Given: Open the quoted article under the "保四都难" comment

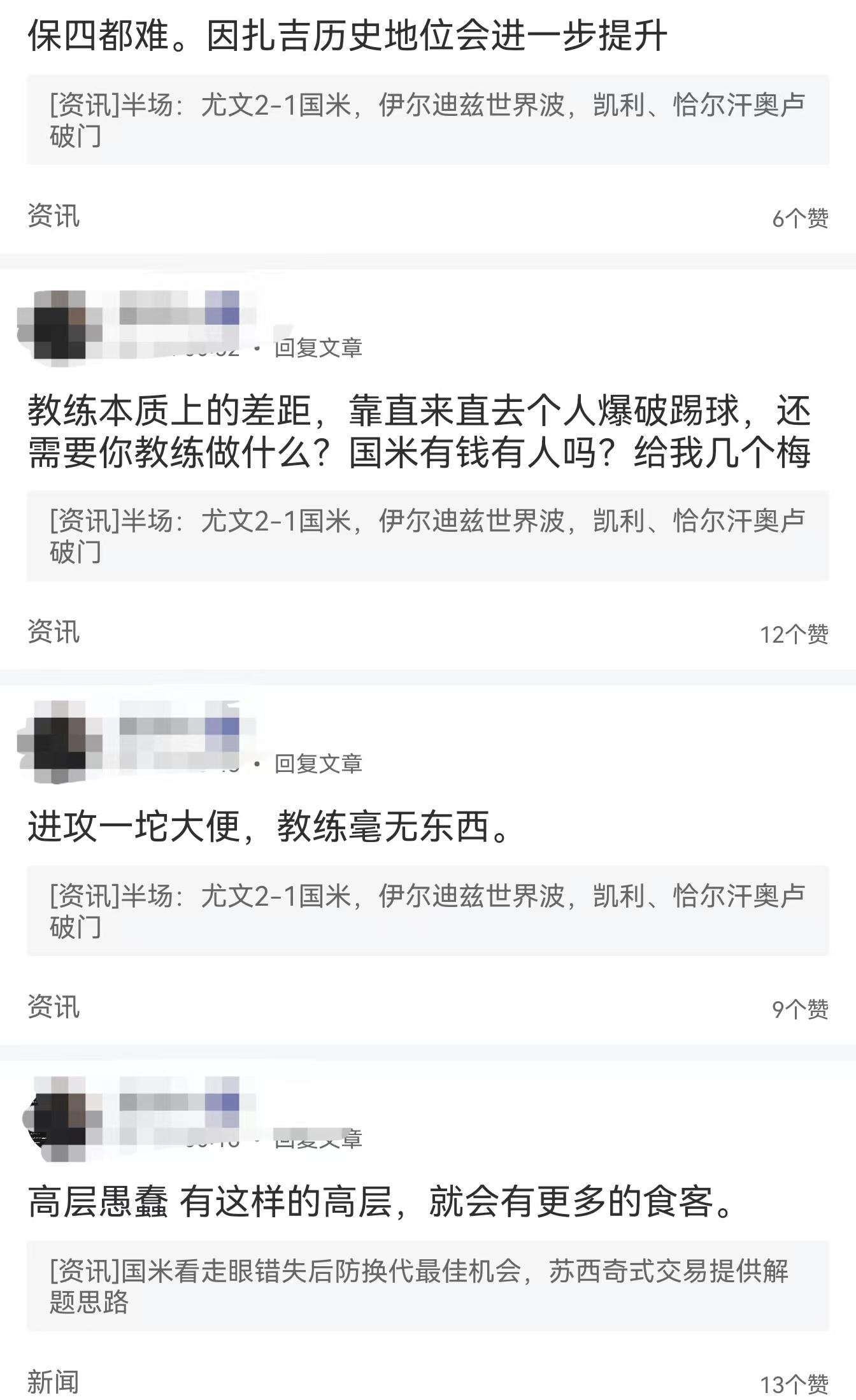Looking at the screenshot, I should pyautogui.click(x=427, y=120).
